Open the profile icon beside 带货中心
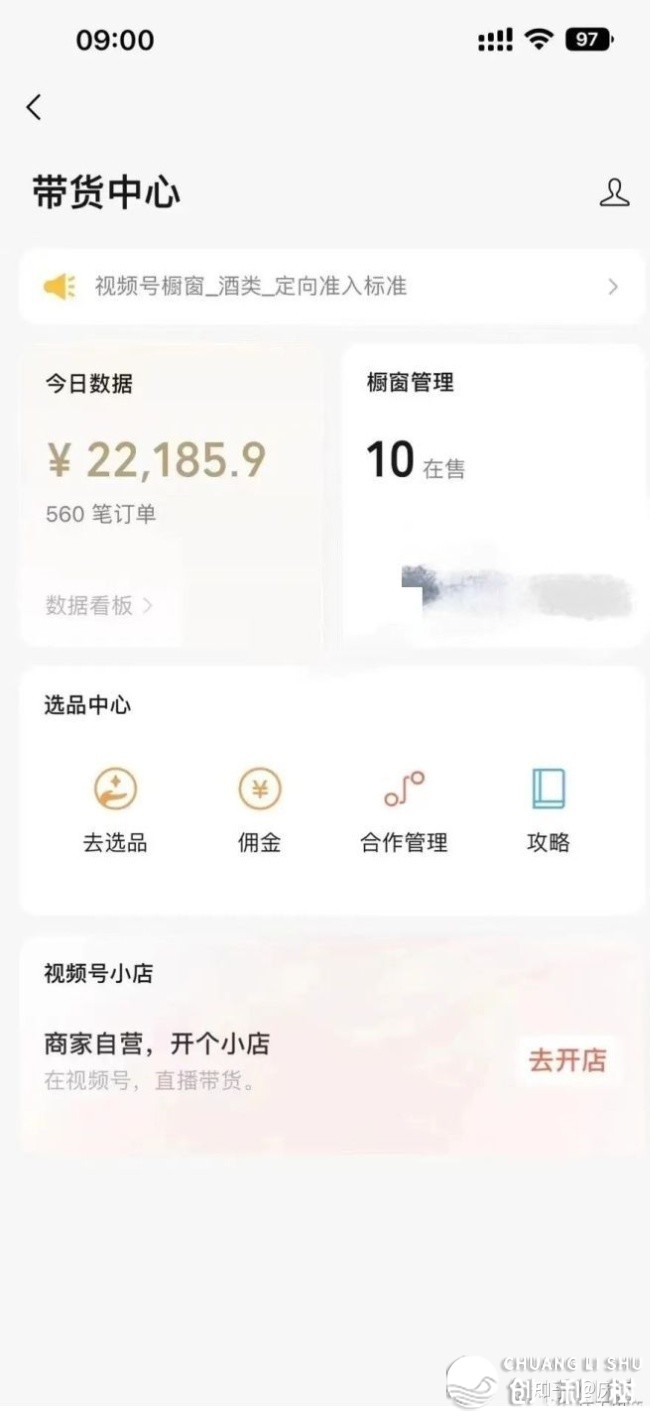651x1417 pixels. (614, 193)
